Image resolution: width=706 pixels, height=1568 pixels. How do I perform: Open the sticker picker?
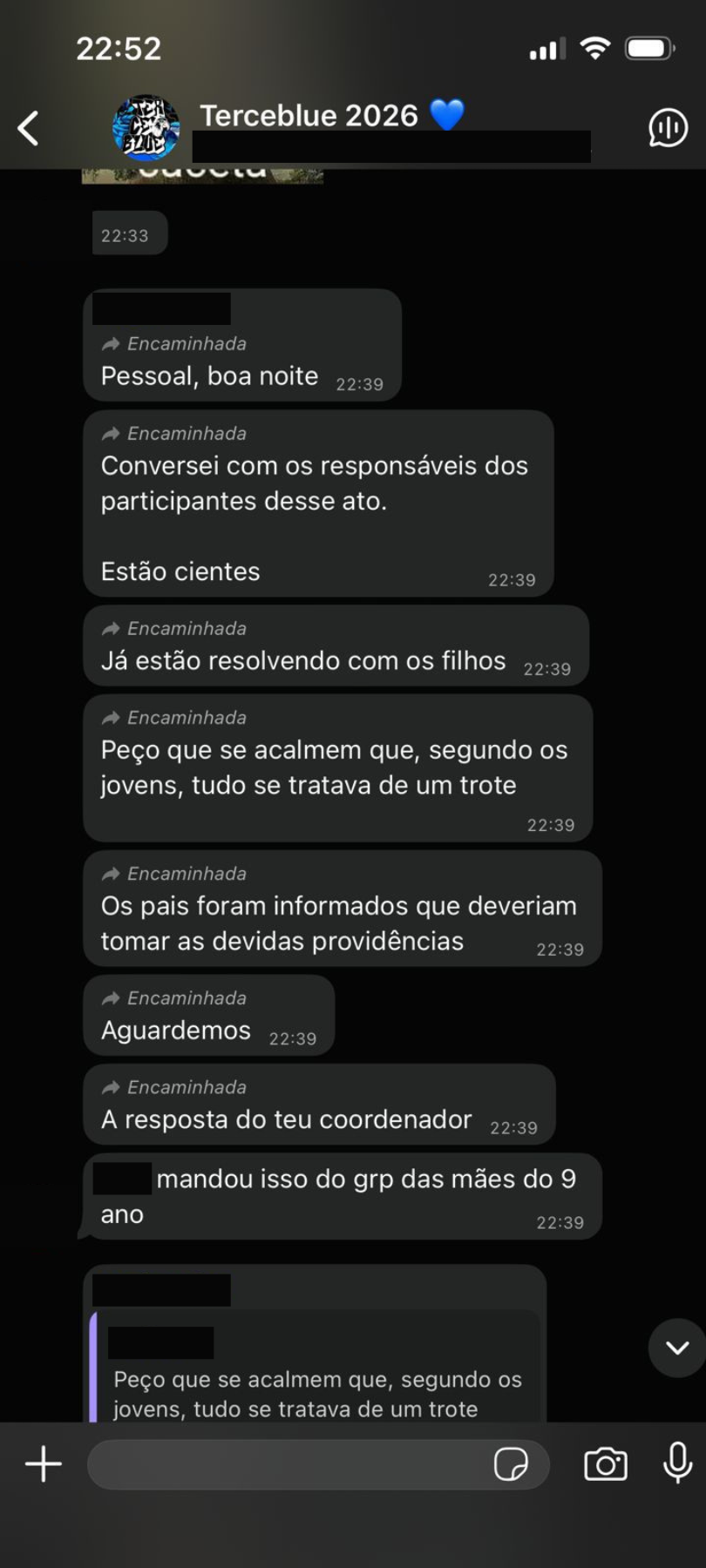pyautogui.click(x=511, y=1464)
